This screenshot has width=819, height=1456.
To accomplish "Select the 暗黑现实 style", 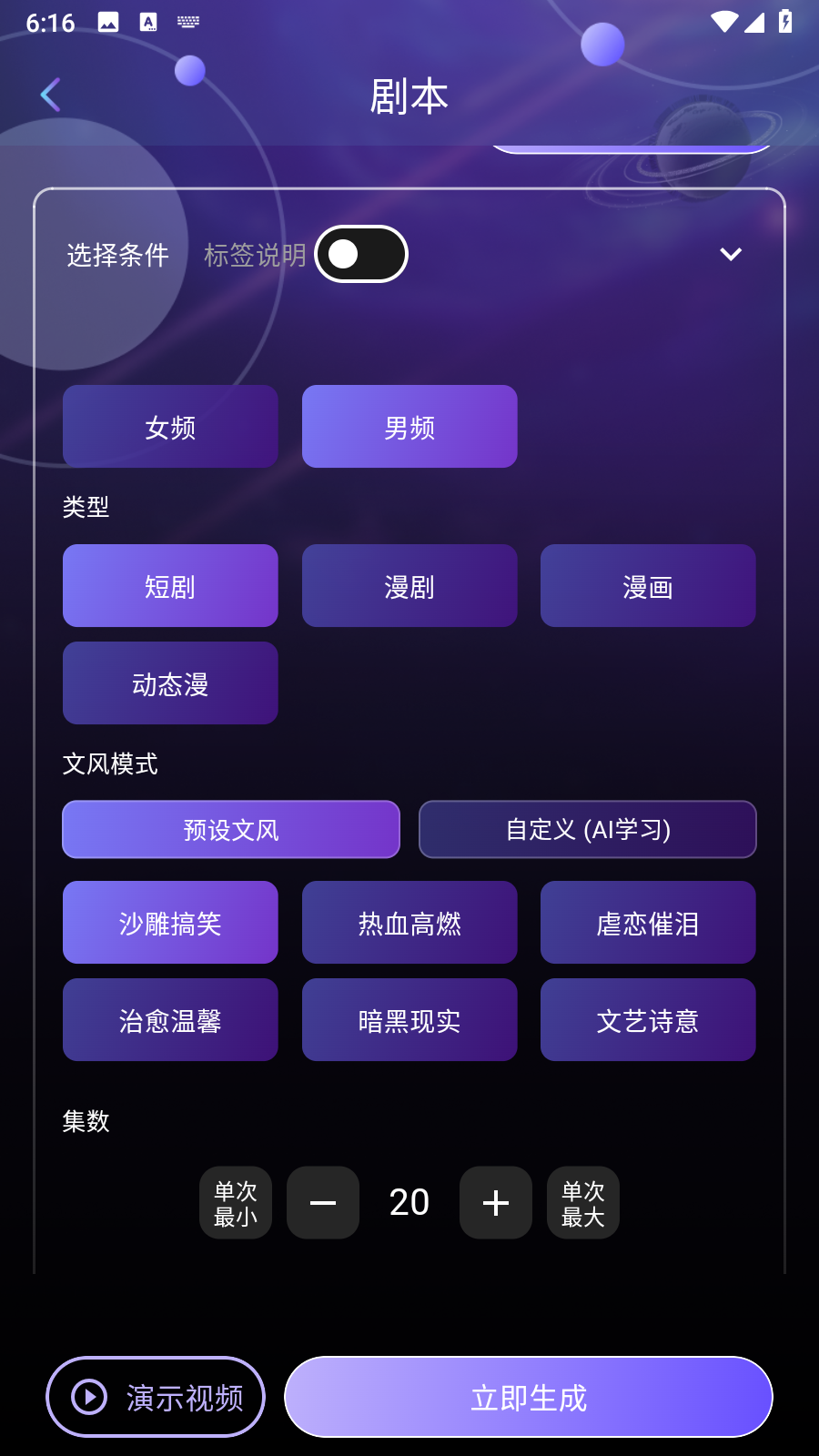I will [x=409, y=1019].
